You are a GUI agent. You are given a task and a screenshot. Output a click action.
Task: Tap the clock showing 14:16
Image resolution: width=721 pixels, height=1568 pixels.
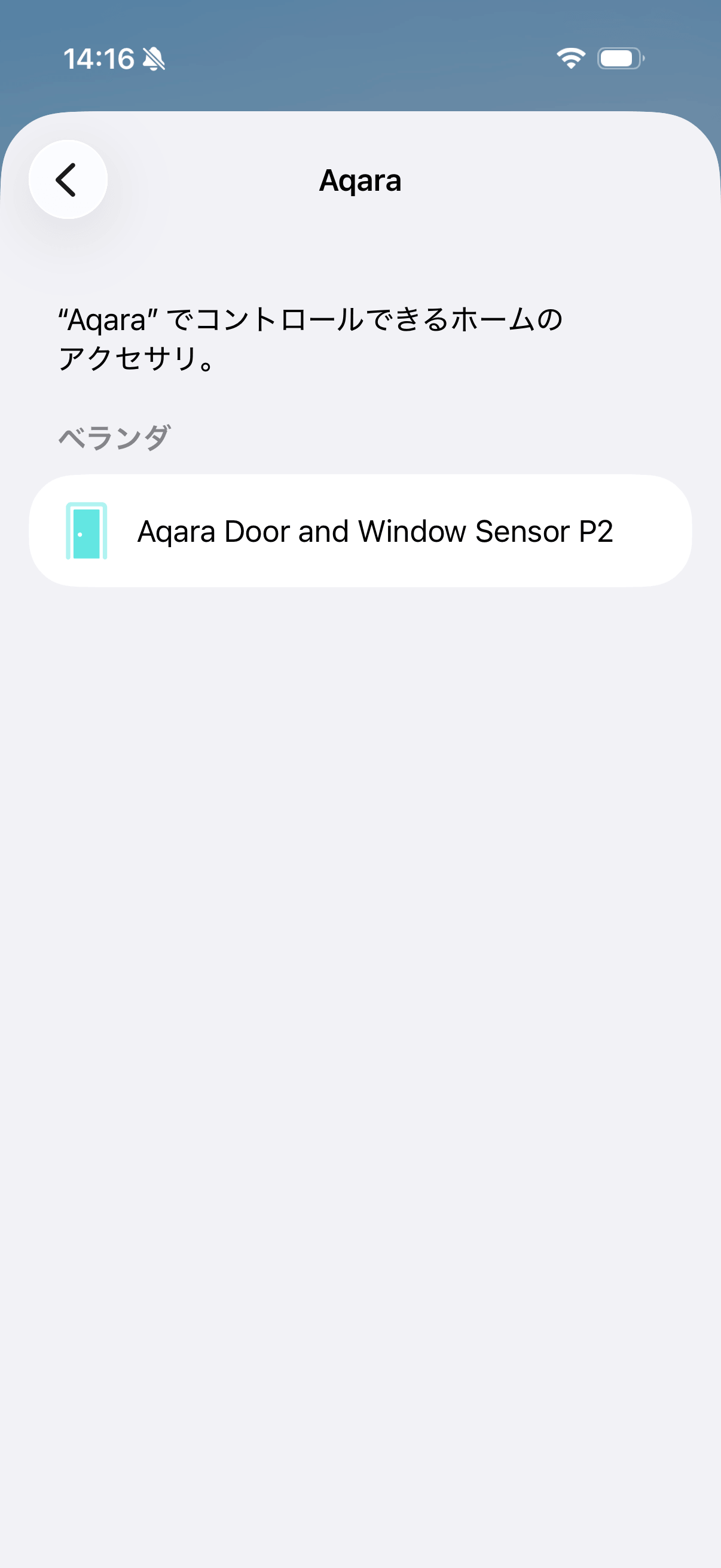[x=101, y=58]
